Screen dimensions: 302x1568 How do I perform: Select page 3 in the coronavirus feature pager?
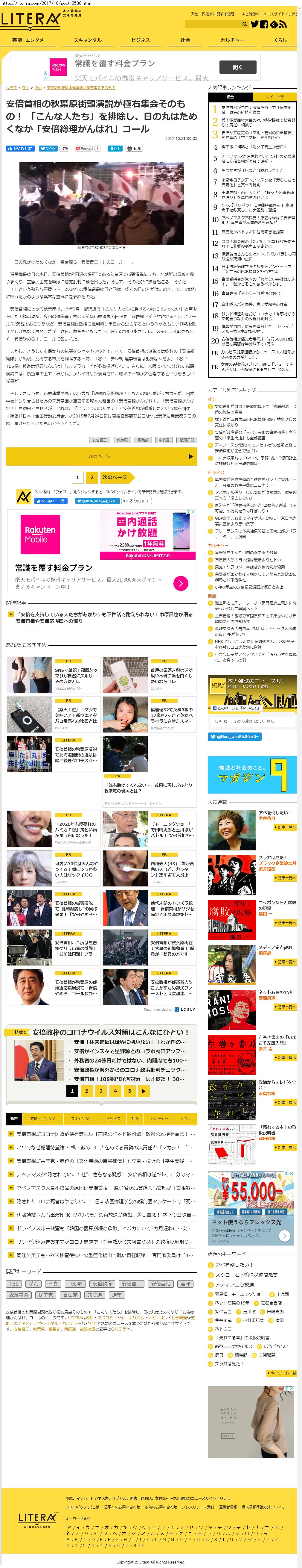coord(101,1091)
